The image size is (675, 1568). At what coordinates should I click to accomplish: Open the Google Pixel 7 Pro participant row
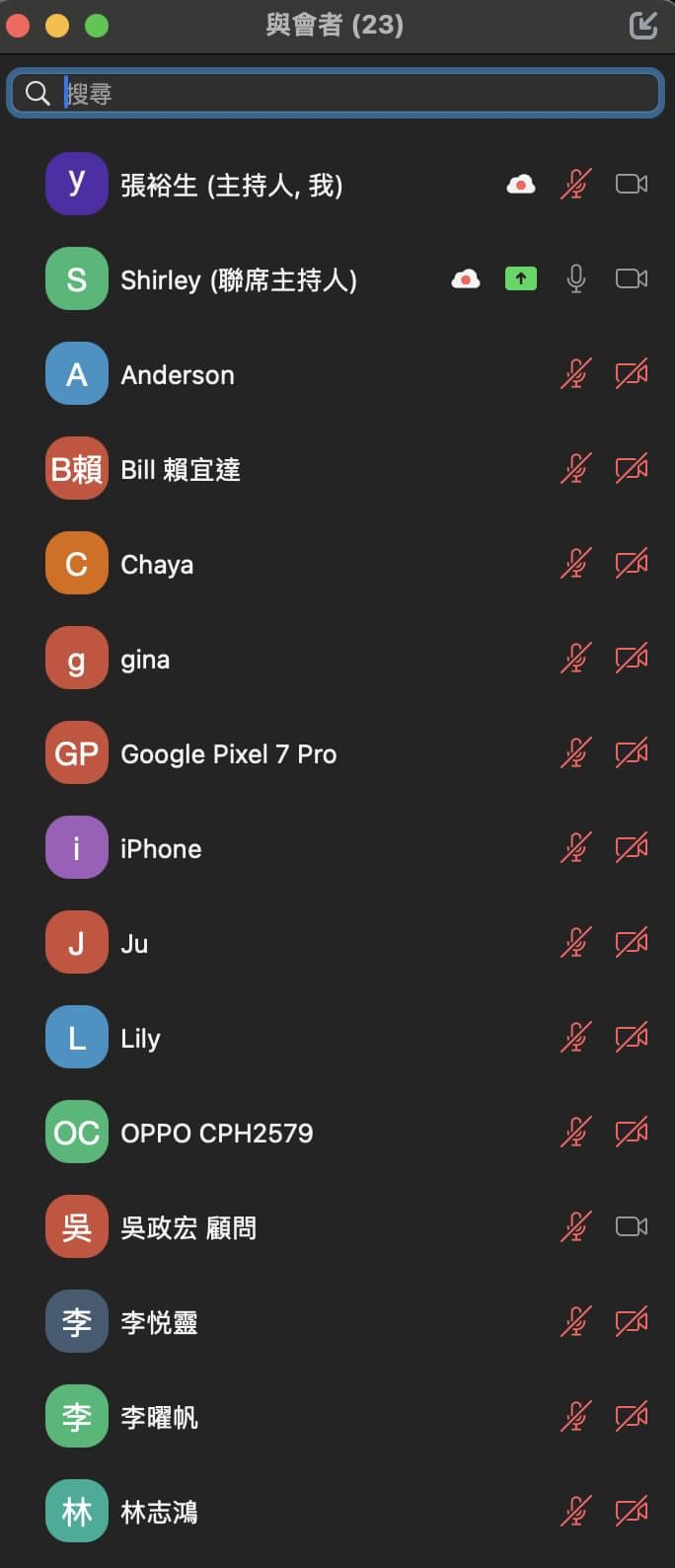[337, 753]
